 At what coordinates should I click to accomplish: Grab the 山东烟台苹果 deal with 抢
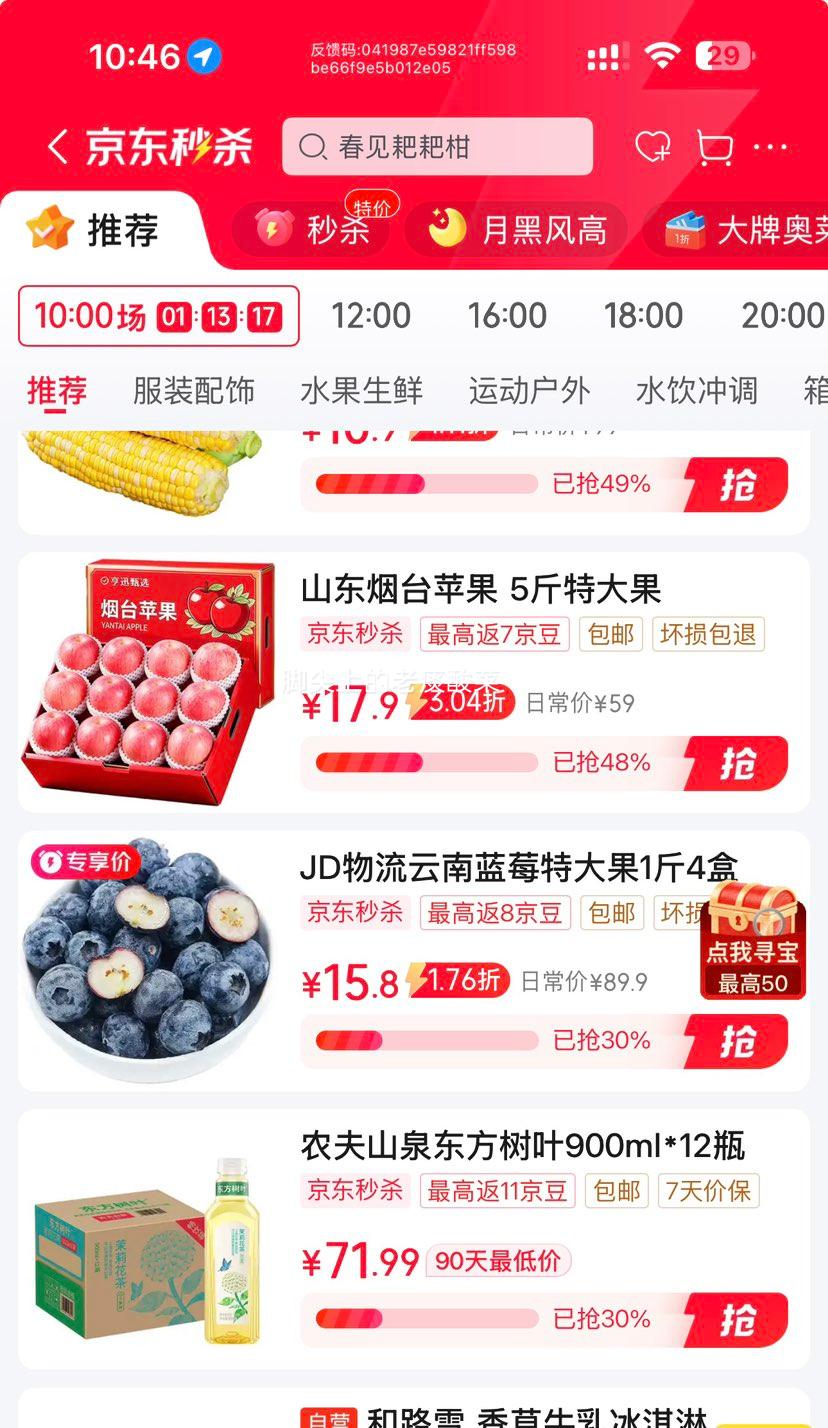coord(738,763)
